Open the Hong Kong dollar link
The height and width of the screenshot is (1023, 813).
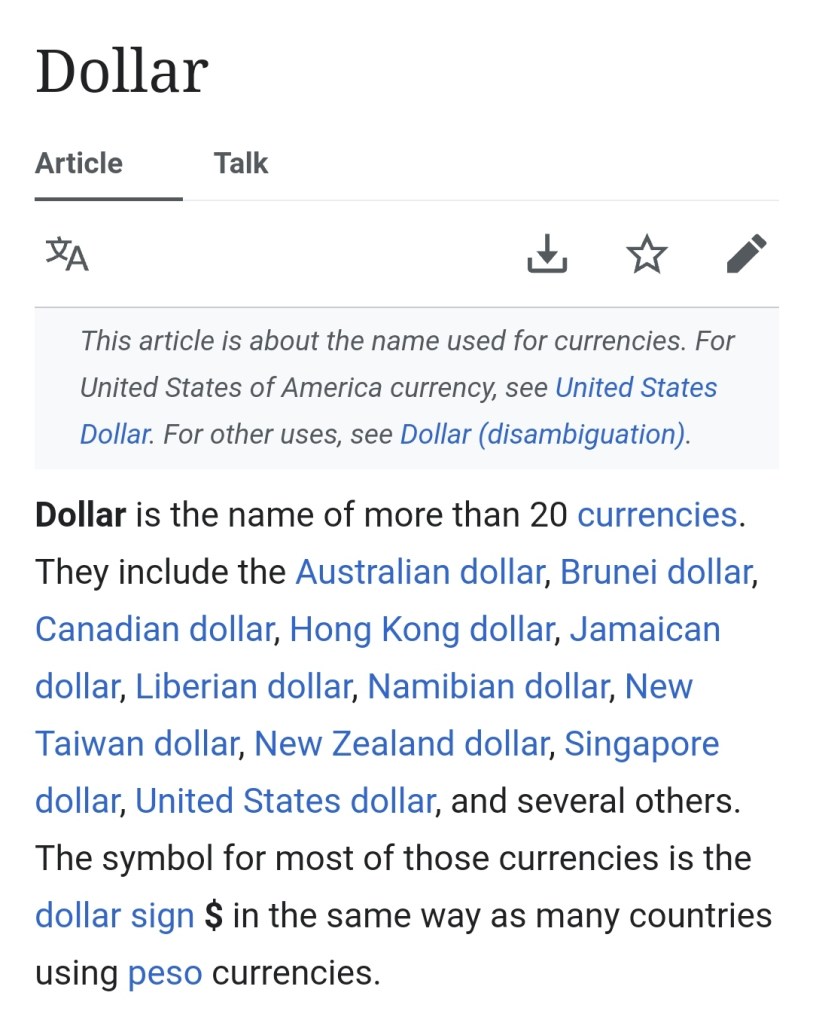click(421, 629)
